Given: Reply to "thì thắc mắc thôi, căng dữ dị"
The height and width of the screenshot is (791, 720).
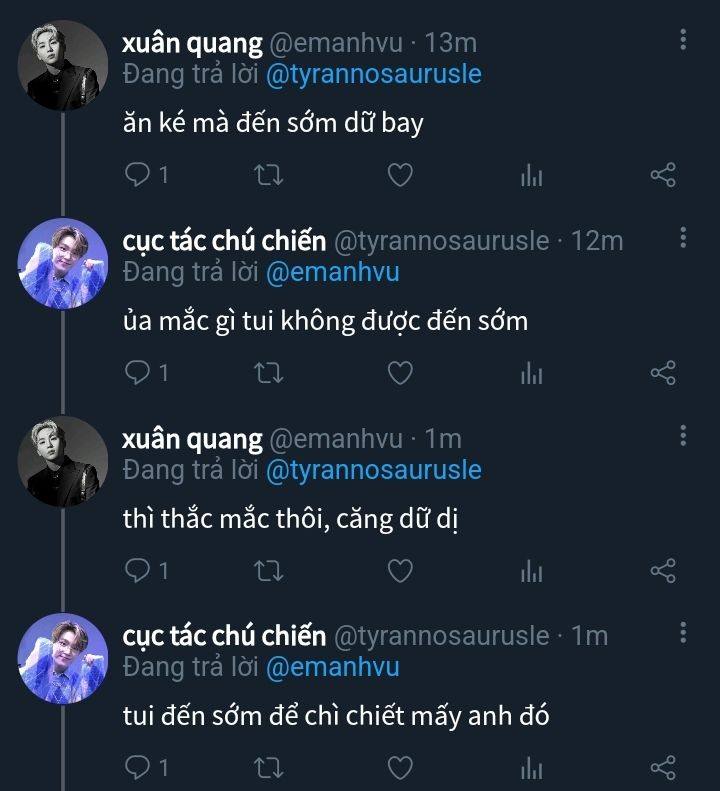Looking at the screenshot, I should tap(138, 571).
